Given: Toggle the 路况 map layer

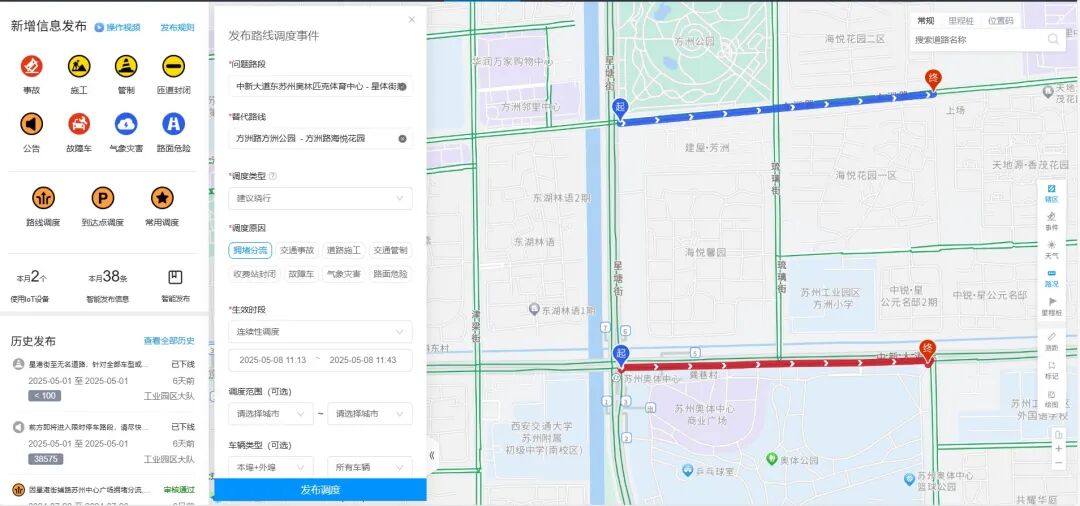Looking at the screenshot, I should (1051, 277).
